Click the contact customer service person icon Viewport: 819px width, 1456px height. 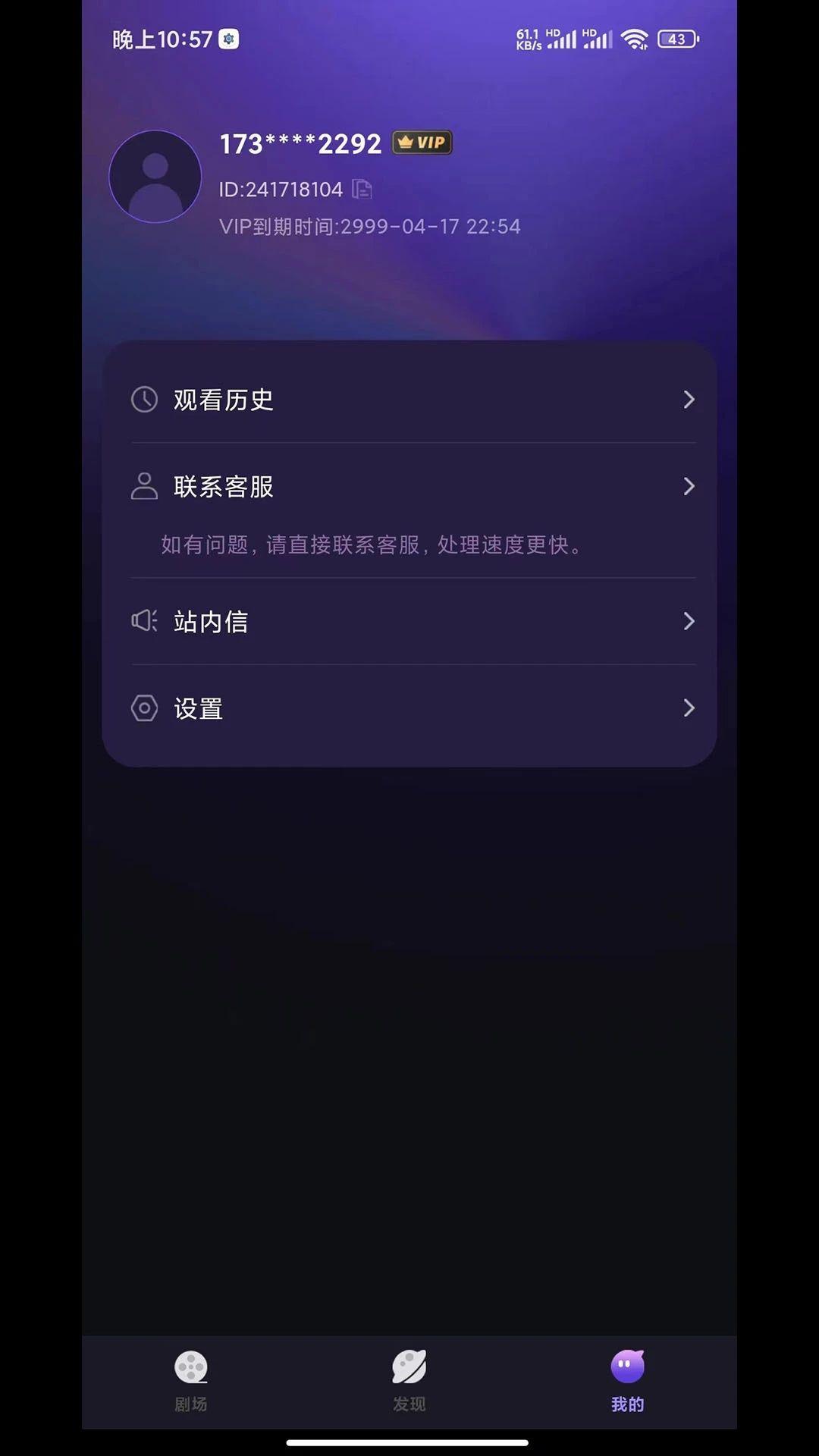coord(144,486)
